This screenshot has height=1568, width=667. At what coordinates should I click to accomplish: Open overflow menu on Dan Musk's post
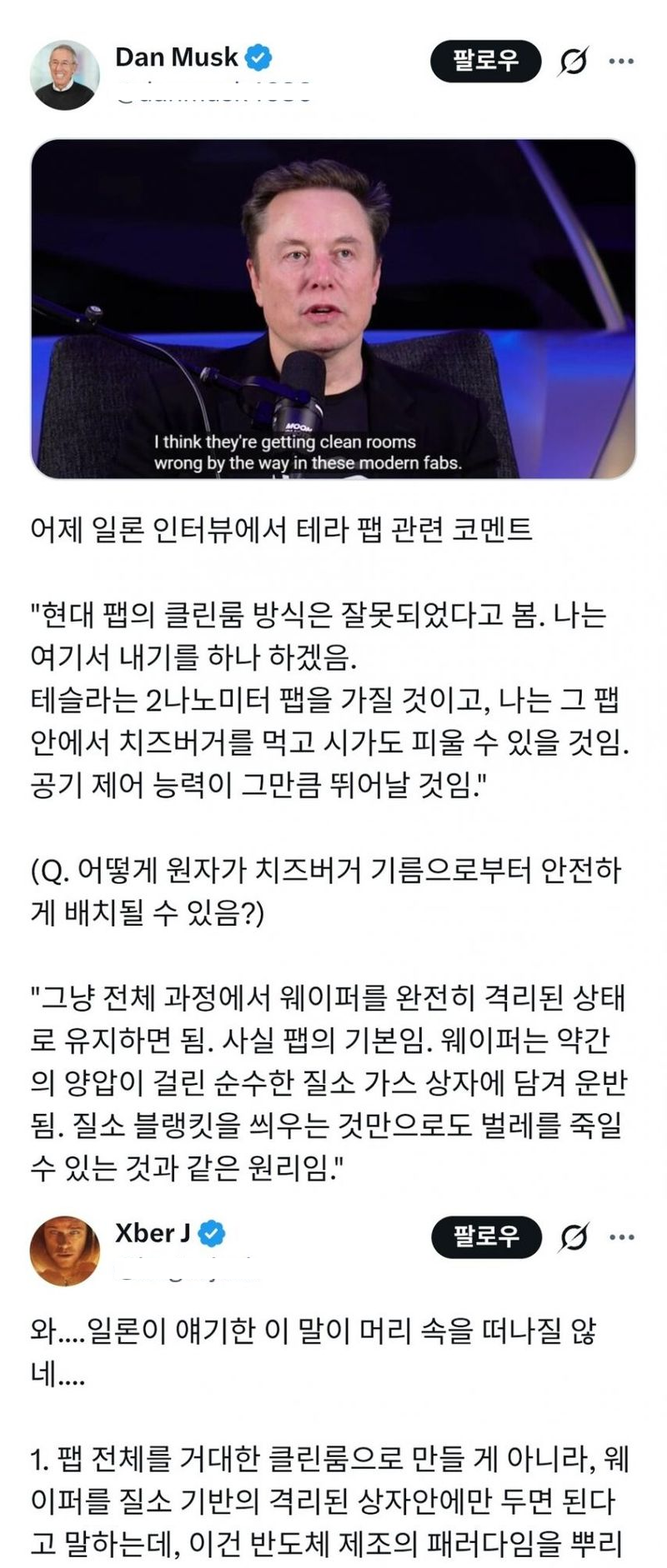click(x=621, y=62)
